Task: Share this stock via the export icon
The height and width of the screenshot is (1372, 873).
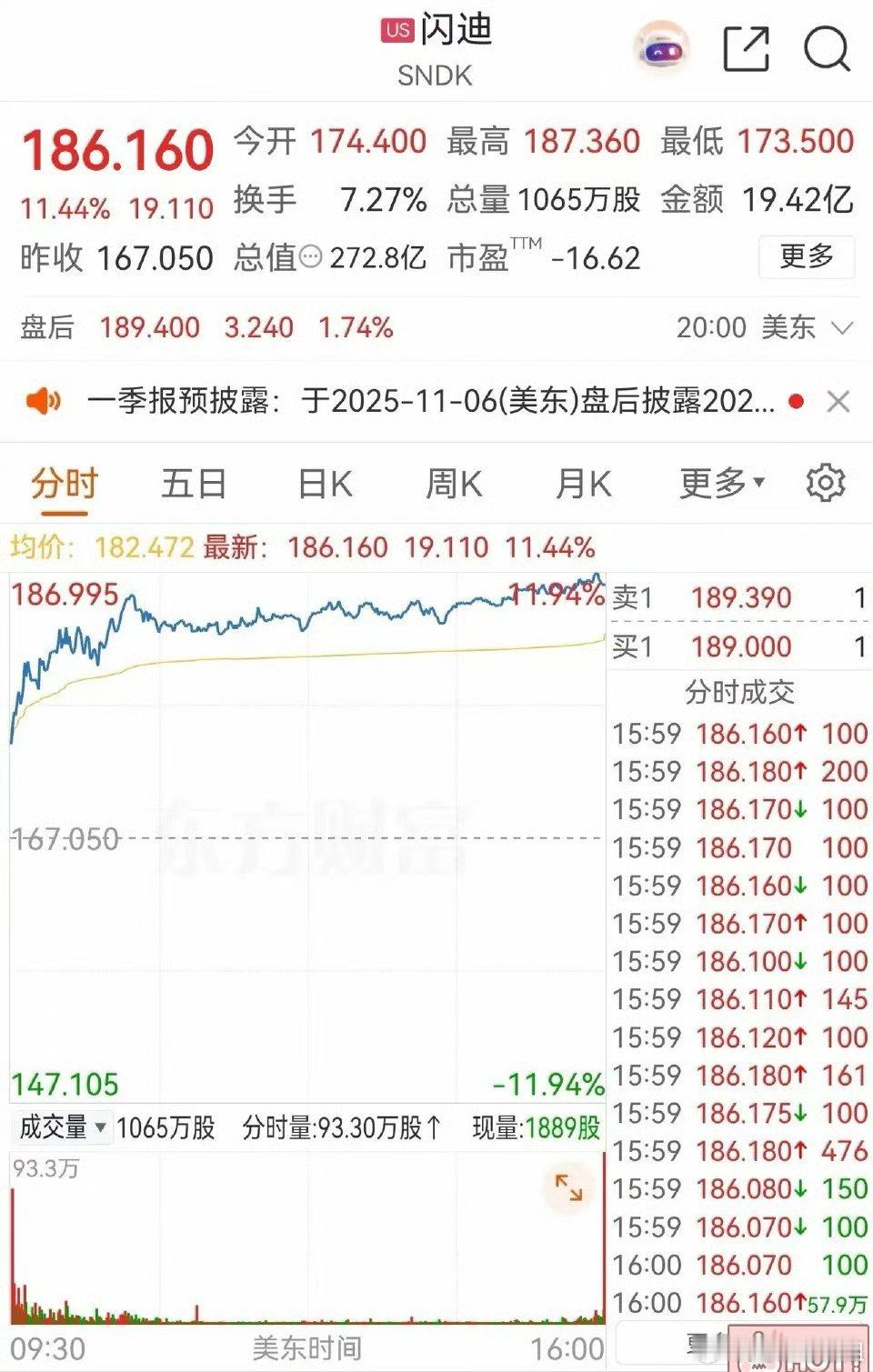Action: 746,48
